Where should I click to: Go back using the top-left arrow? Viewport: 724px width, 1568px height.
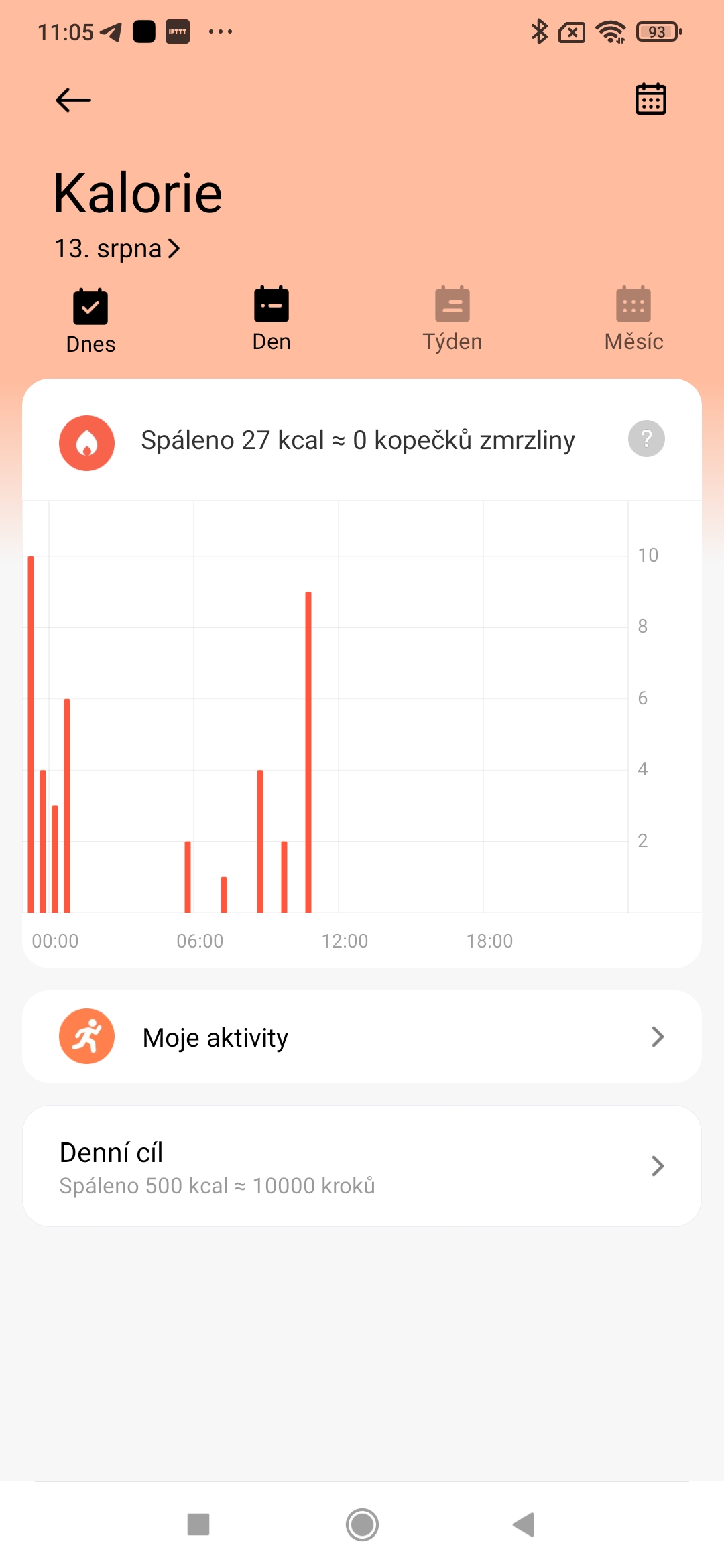pyautogui.click(x=73, y=101)
